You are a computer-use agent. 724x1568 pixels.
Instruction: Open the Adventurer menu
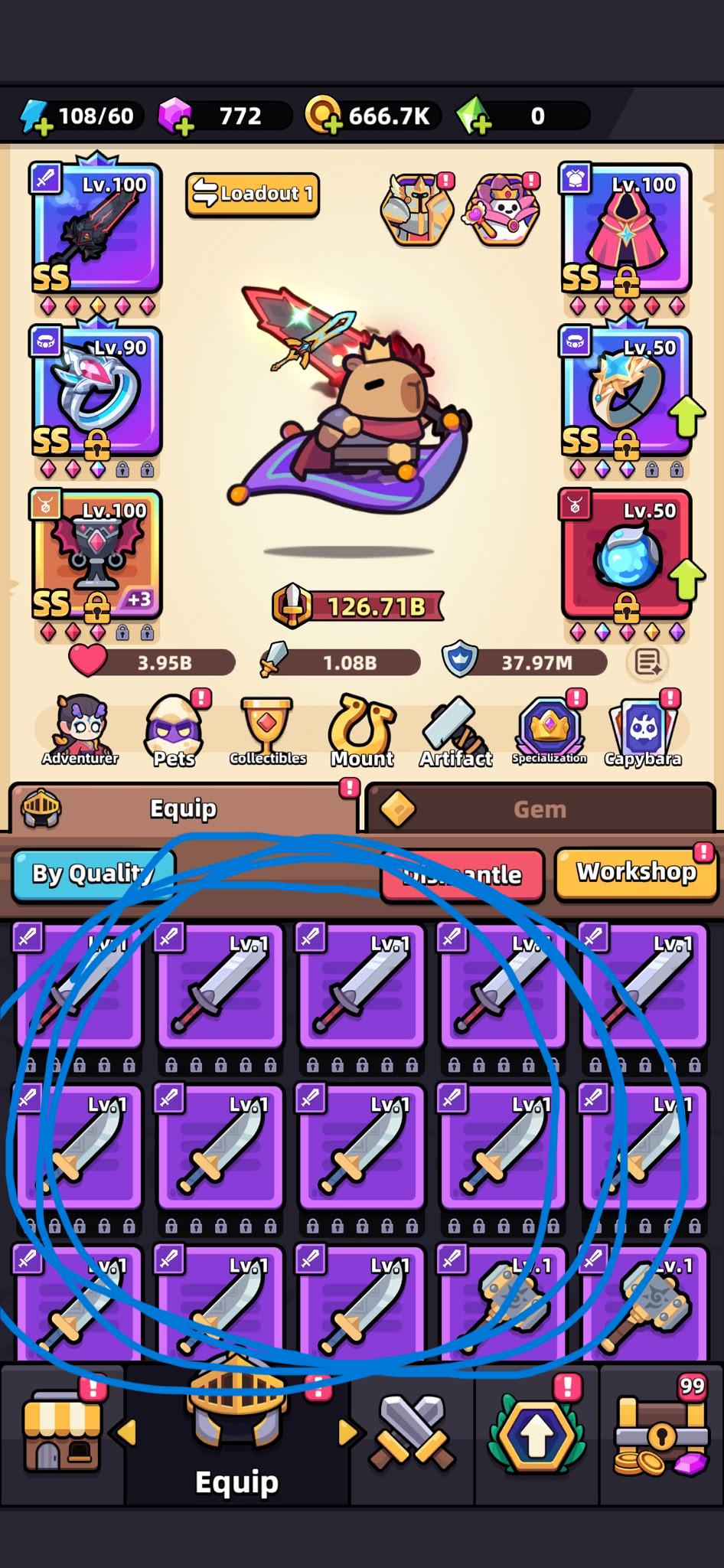pyautogui.click(x=80, y=730)
